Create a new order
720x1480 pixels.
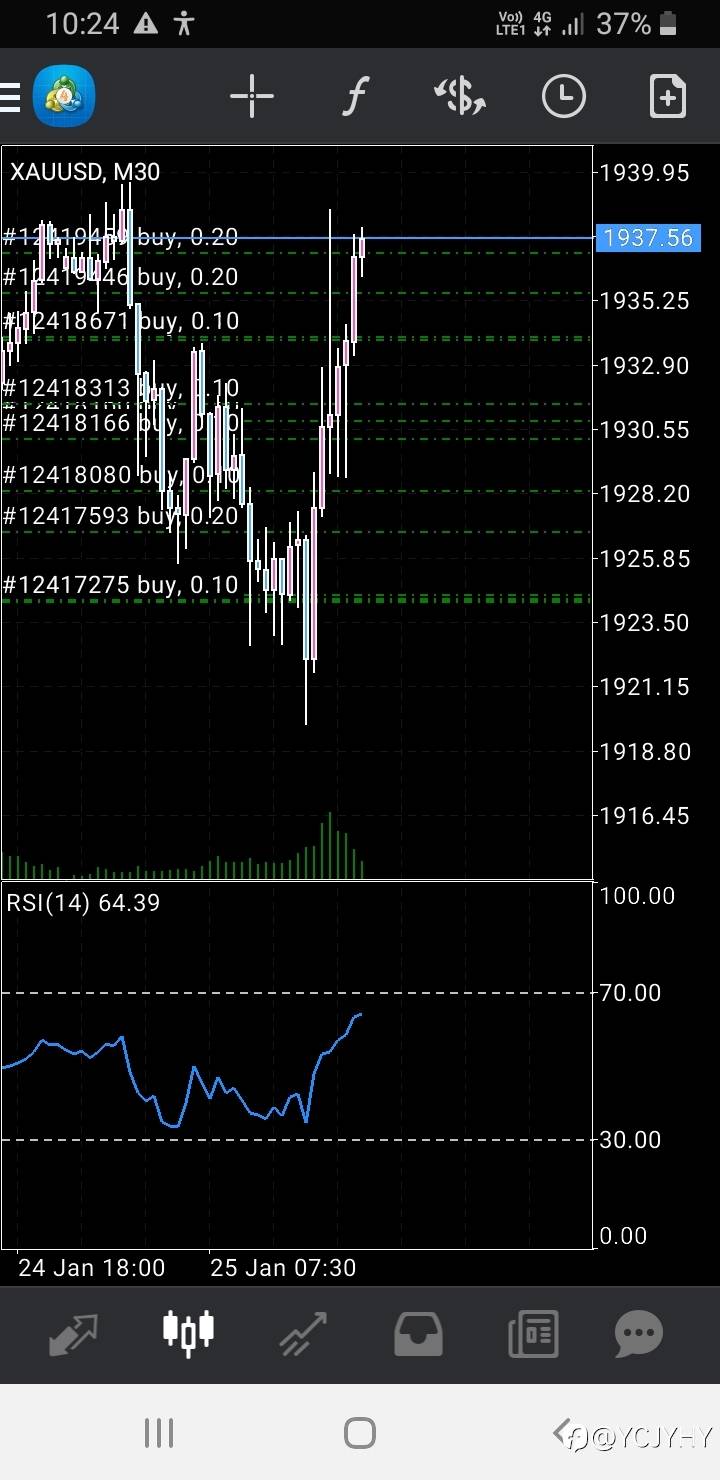coord(667,97)
